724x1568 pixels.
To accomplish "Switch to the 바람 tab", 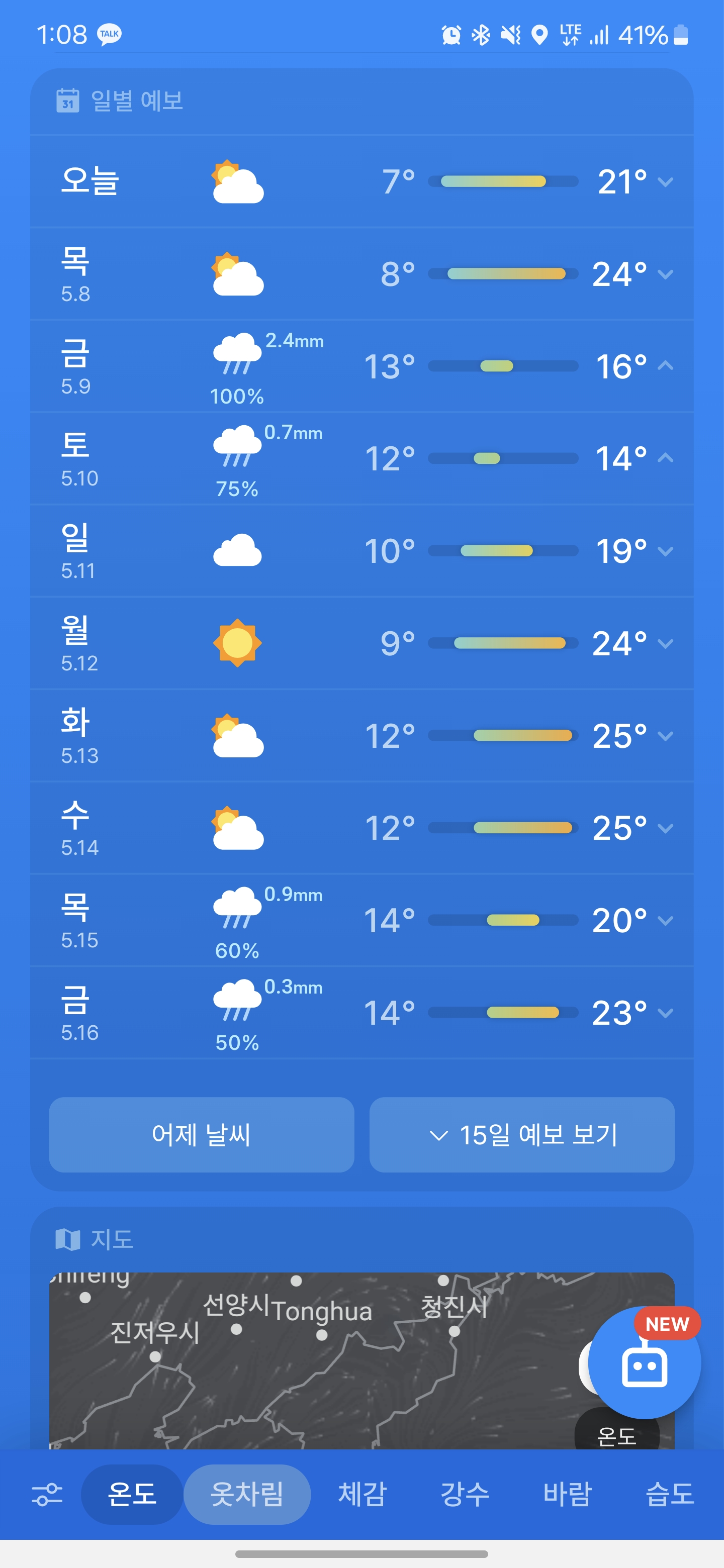I will (567, 1494).
